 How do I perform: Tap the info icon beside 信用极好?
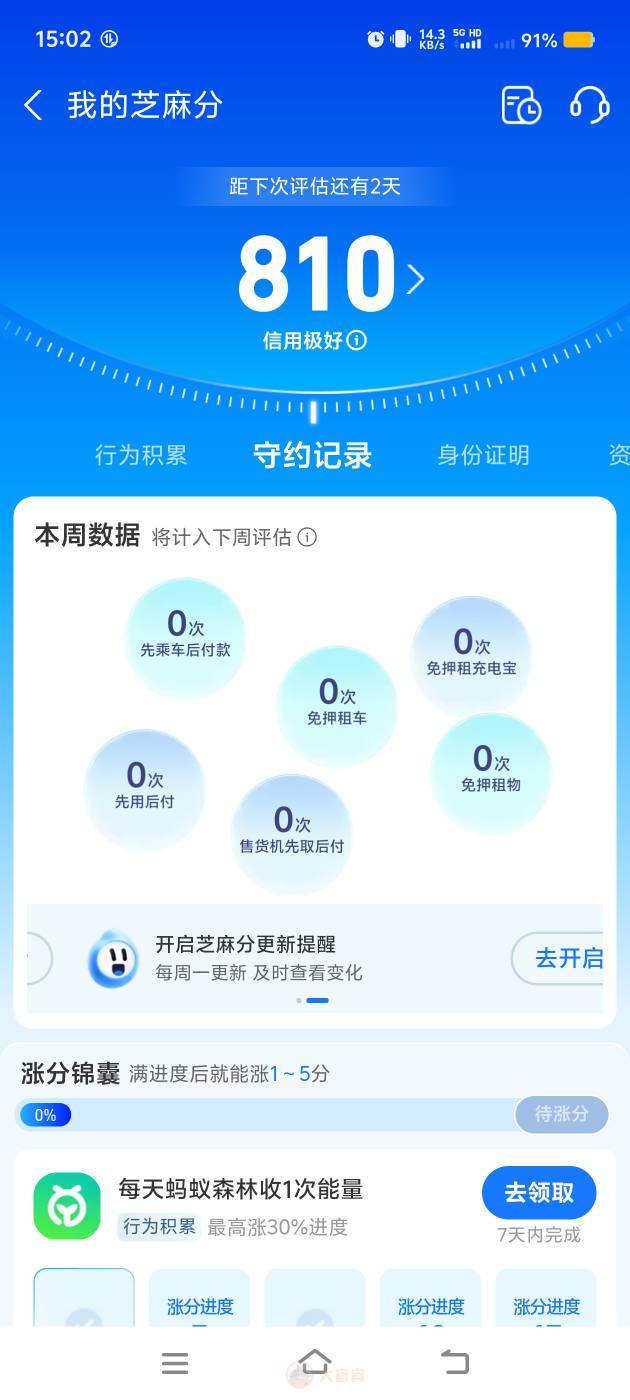click(x=357, y=341)
